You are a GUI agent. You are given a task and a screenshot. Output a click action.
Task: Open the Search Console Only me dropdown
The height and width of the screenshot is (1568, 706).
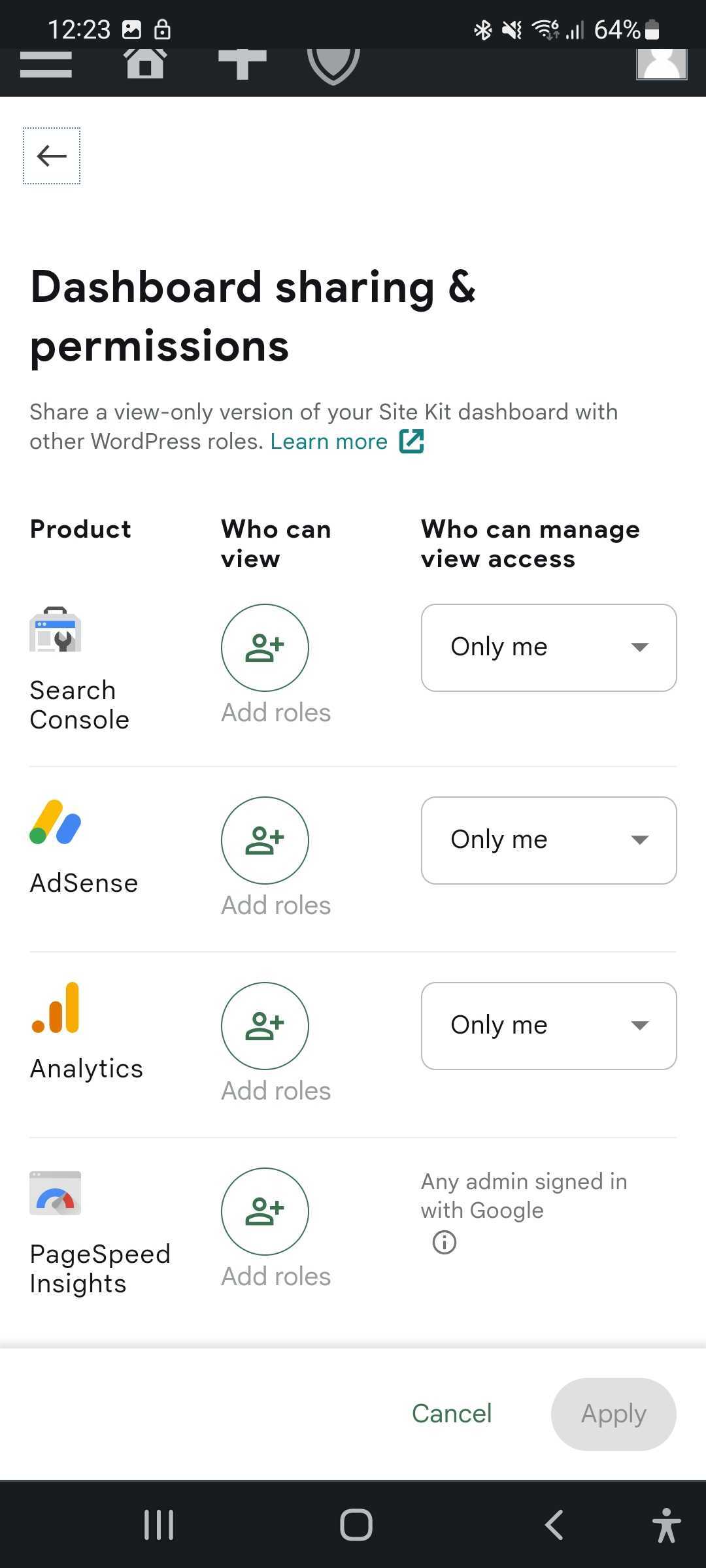click(x=548, y=647)
